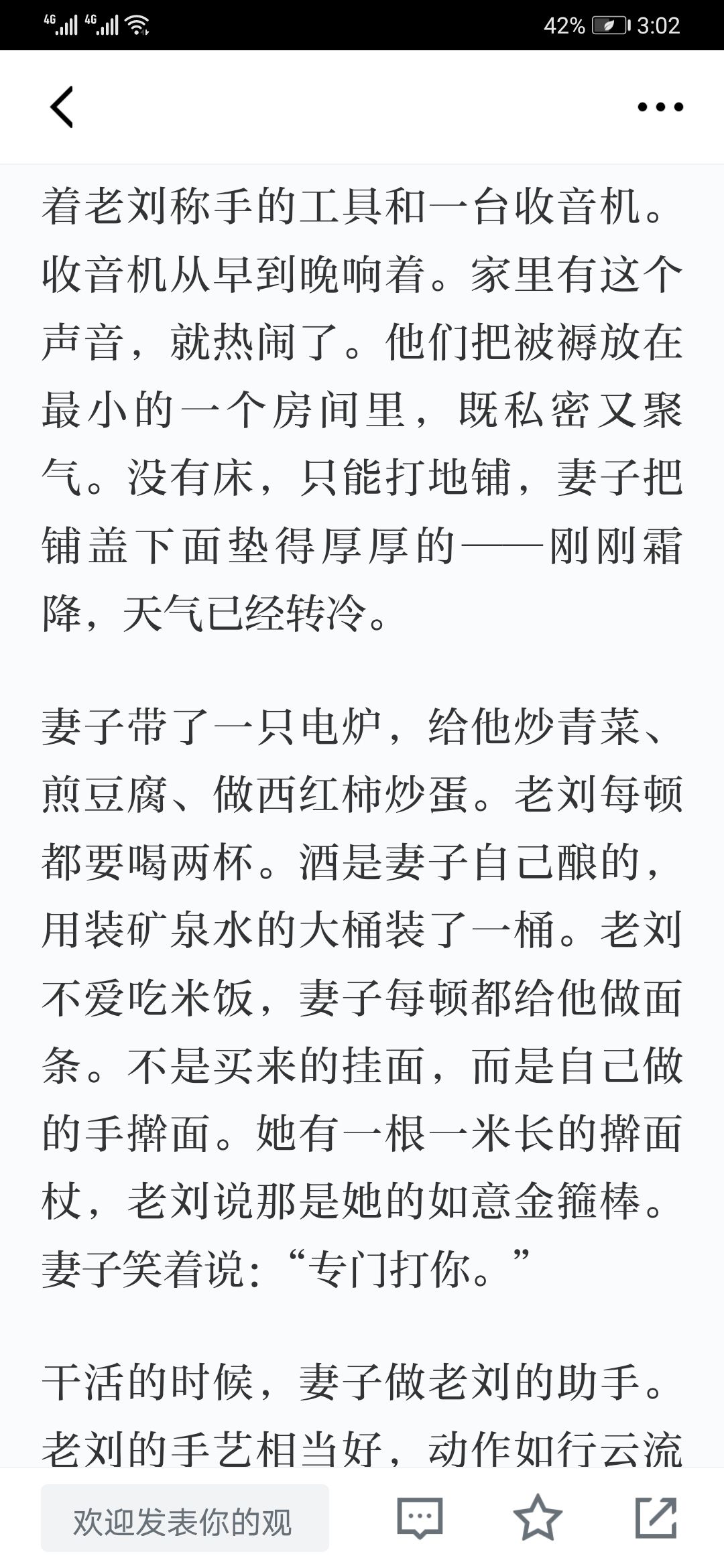Share the article via the share icon
724x1568 pixels.
coord(656,1517)
